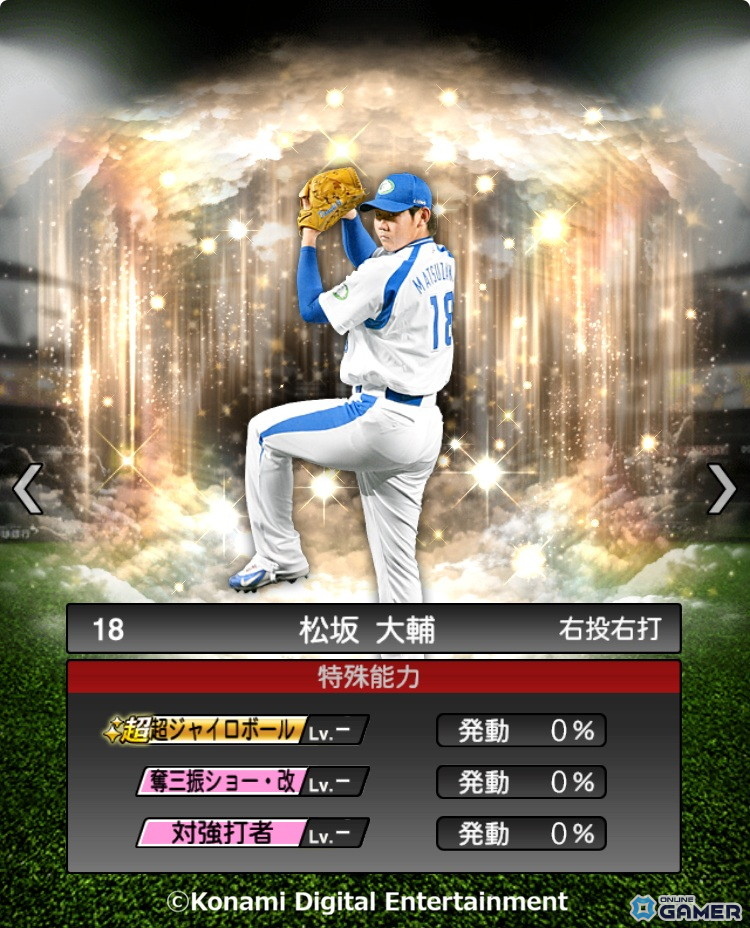Click the 発動 0% box for 超ジャイロボール
The width and height of the screenshot is (750, 928).
[x=521, y=732]
